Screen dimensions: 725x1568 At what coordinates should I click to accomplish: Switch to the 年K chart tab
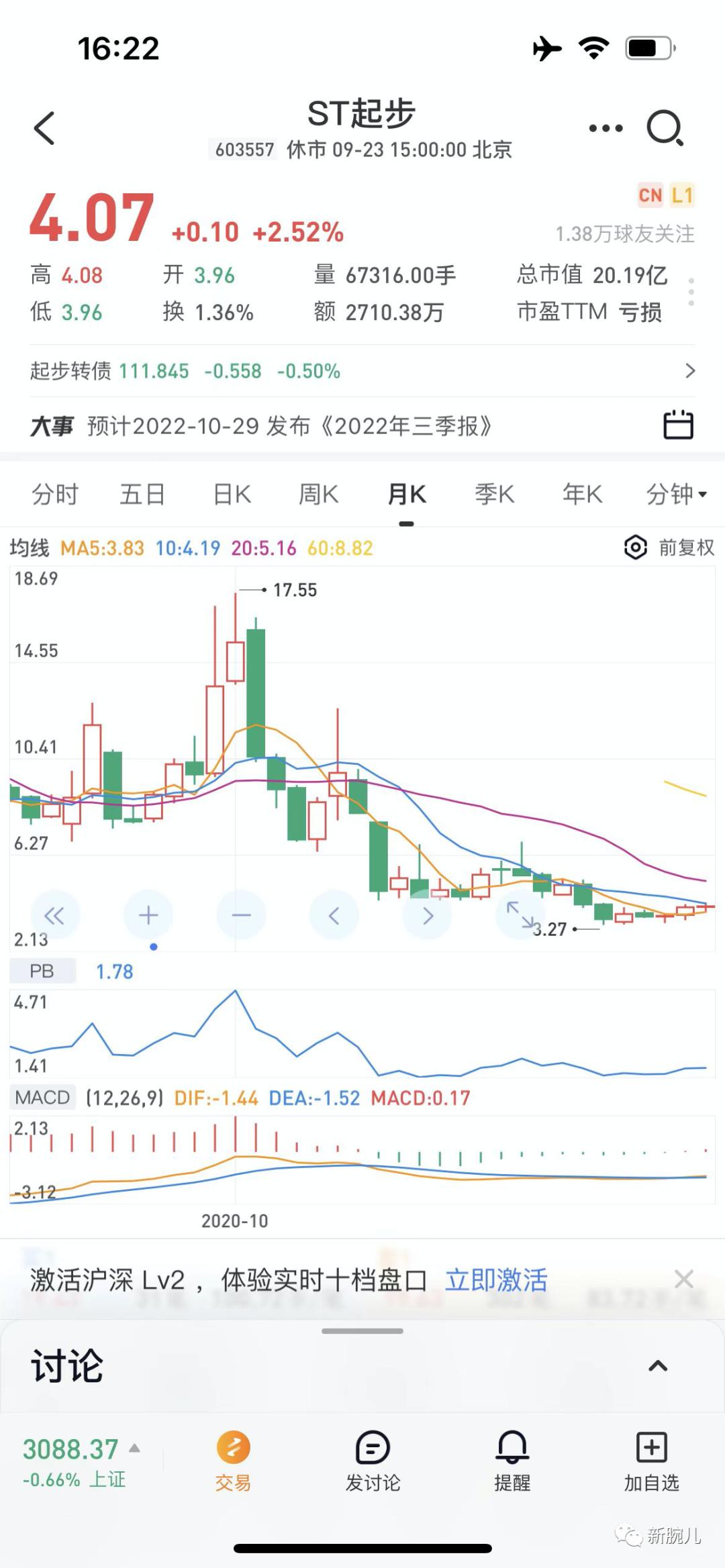click(582, 494)
